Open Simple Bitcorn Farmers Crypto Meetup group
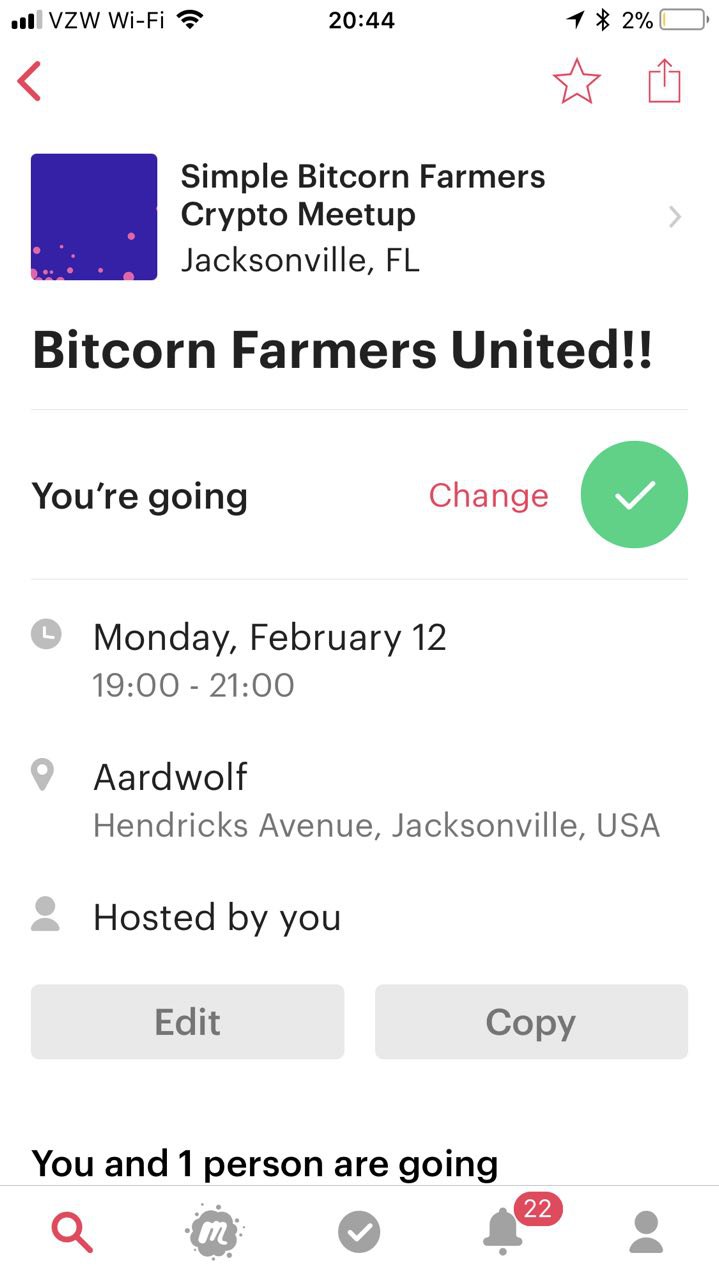The image size is (719, 1280). [359, 217]
